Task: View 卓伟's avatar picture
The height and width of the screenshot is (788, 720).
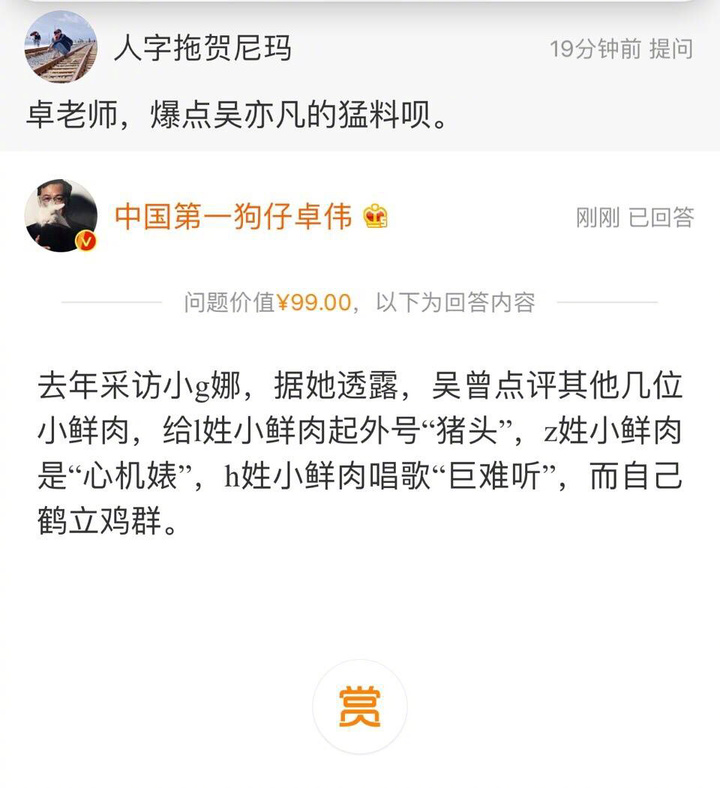Action: (x=61, y=216)
